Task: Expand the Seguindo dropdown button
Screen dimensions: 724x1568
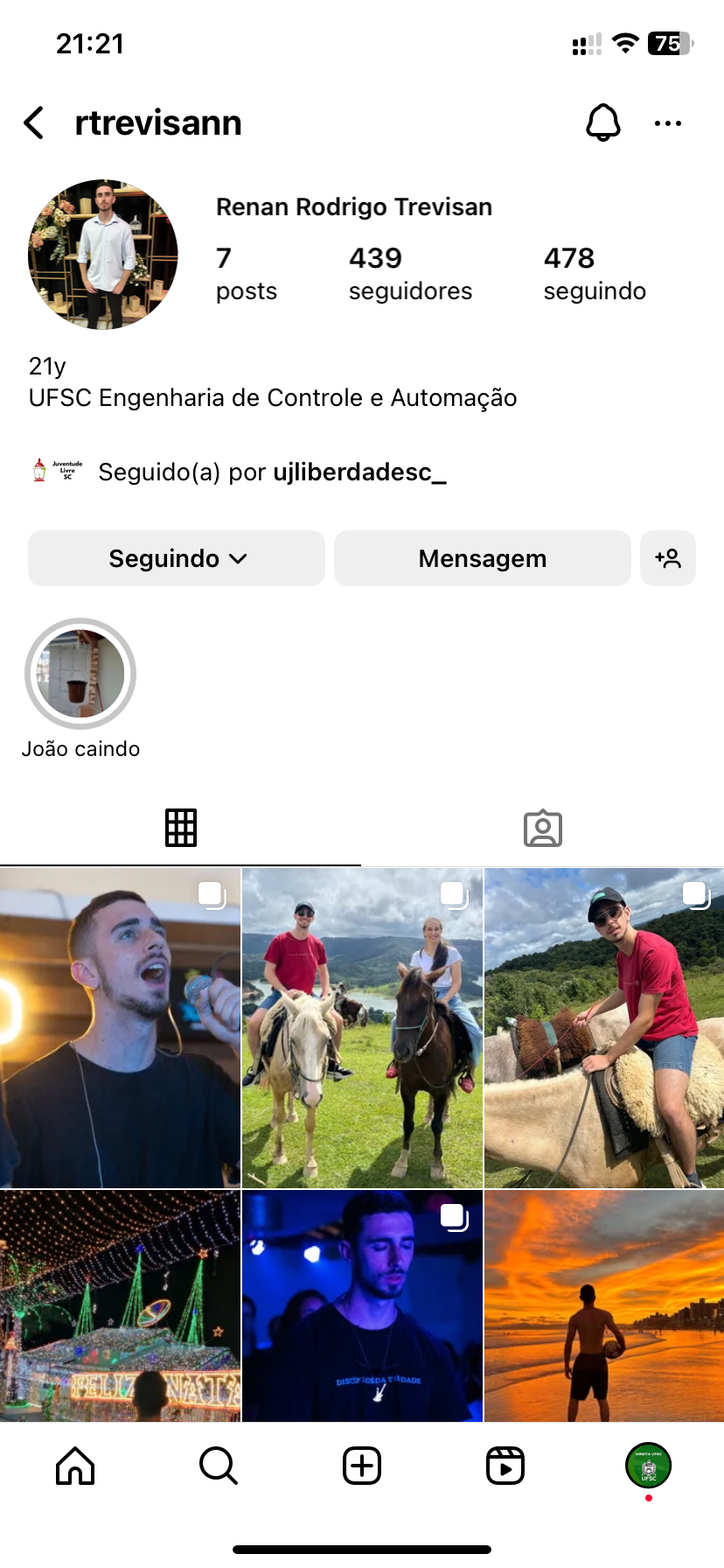Action: [x=177, y=558]
